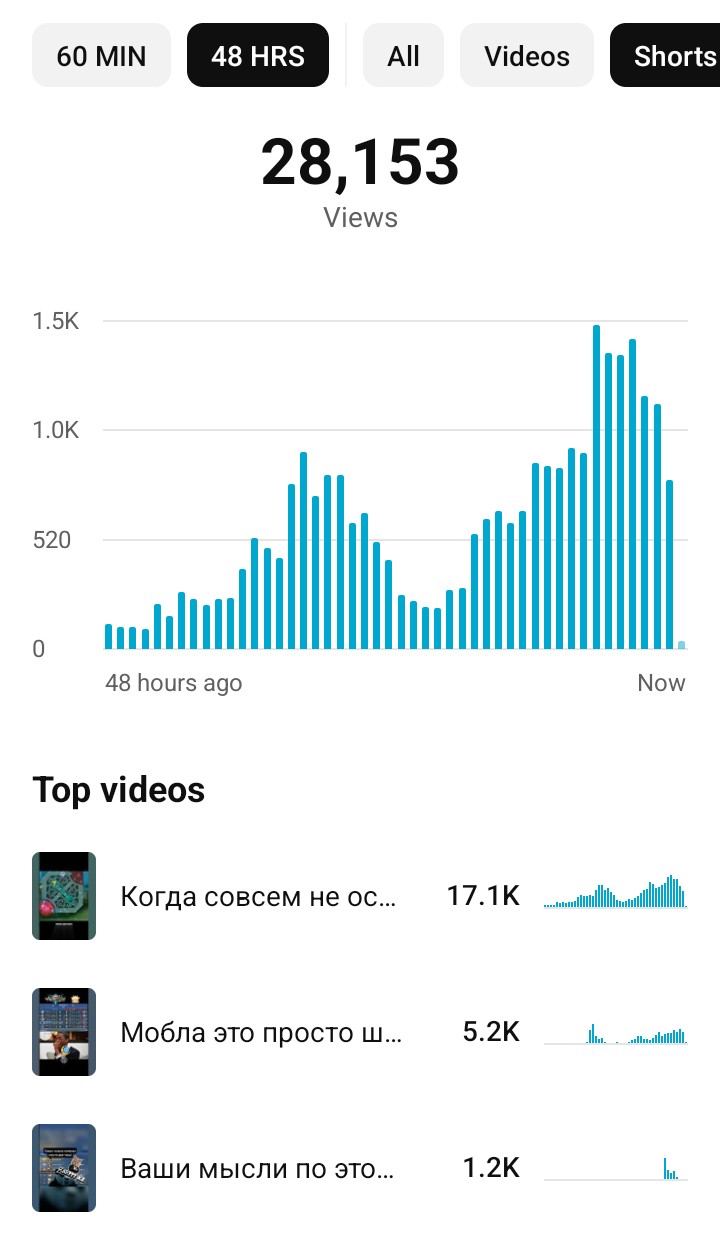The image size is (720, 1249).
Task: Select the Shorts filter chip
Action: click(x=666, y=55)
